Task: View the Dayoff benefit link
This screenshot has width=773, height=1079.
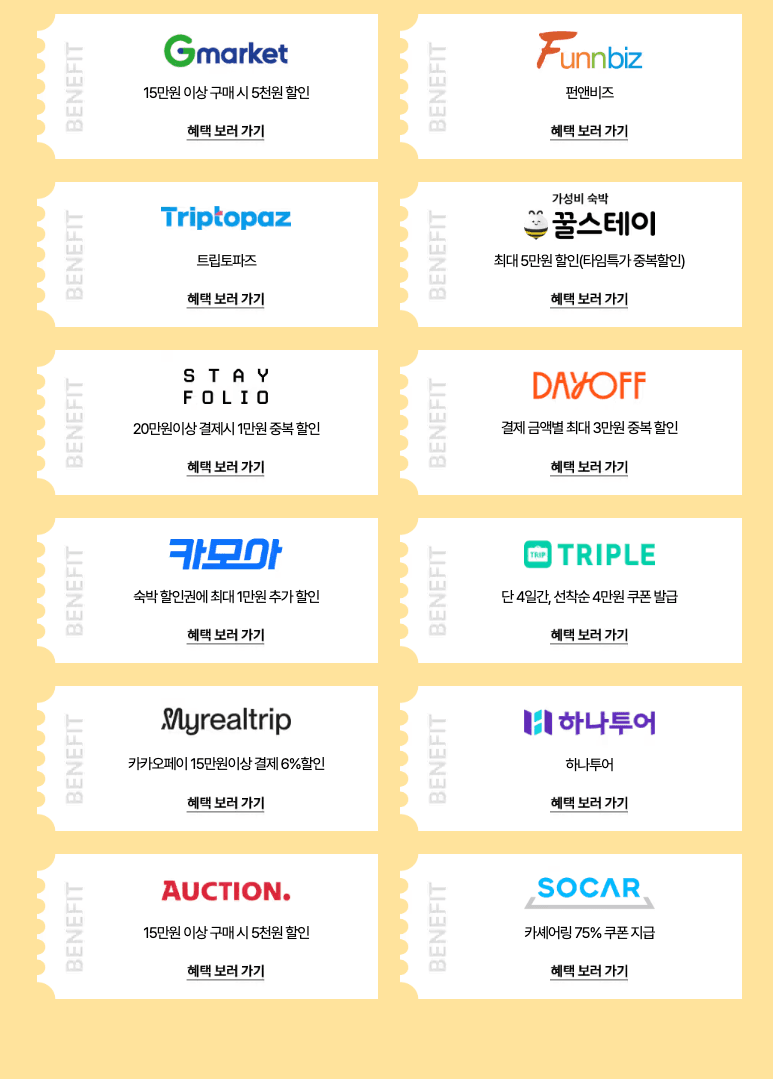Action: click(589, 467)
